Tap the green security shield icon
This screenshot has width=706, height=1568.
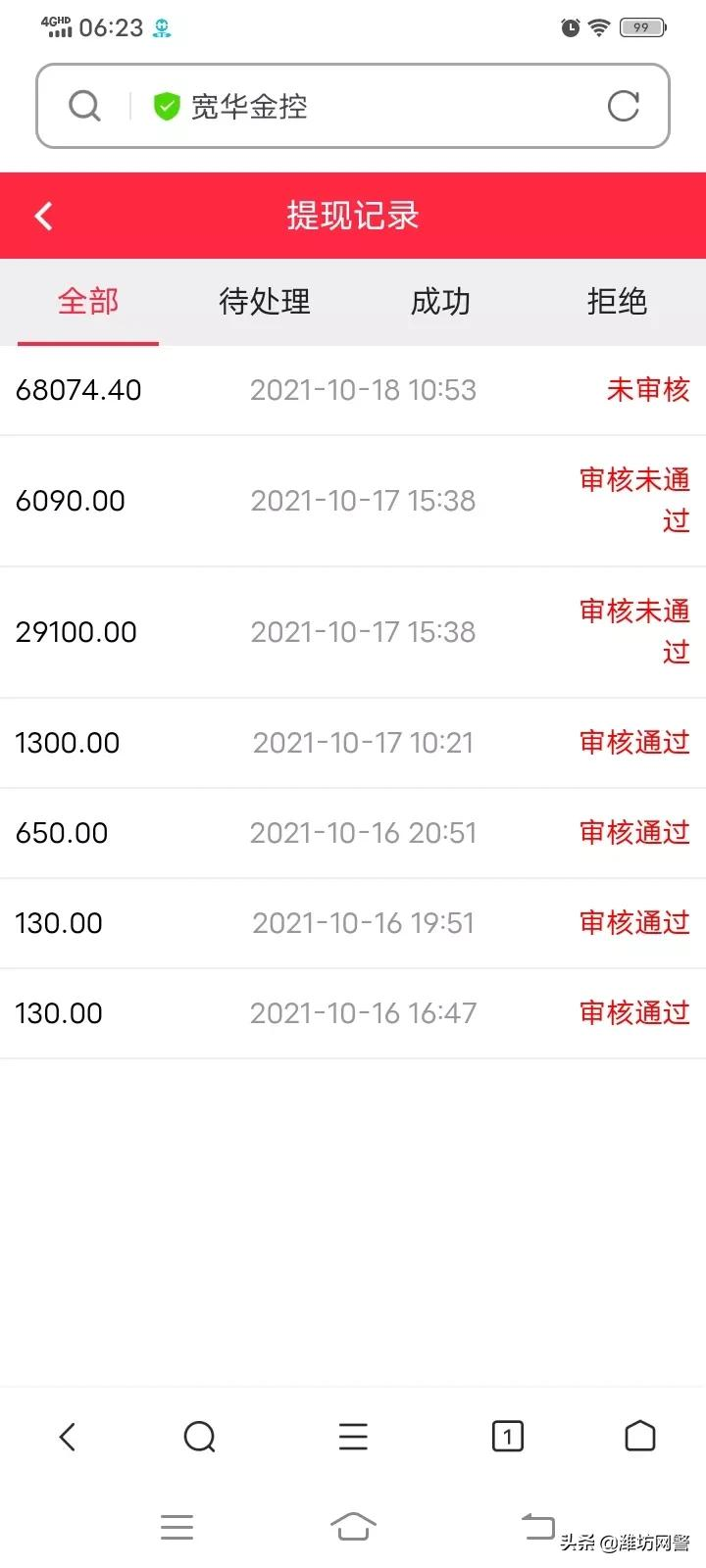(167, 106)
